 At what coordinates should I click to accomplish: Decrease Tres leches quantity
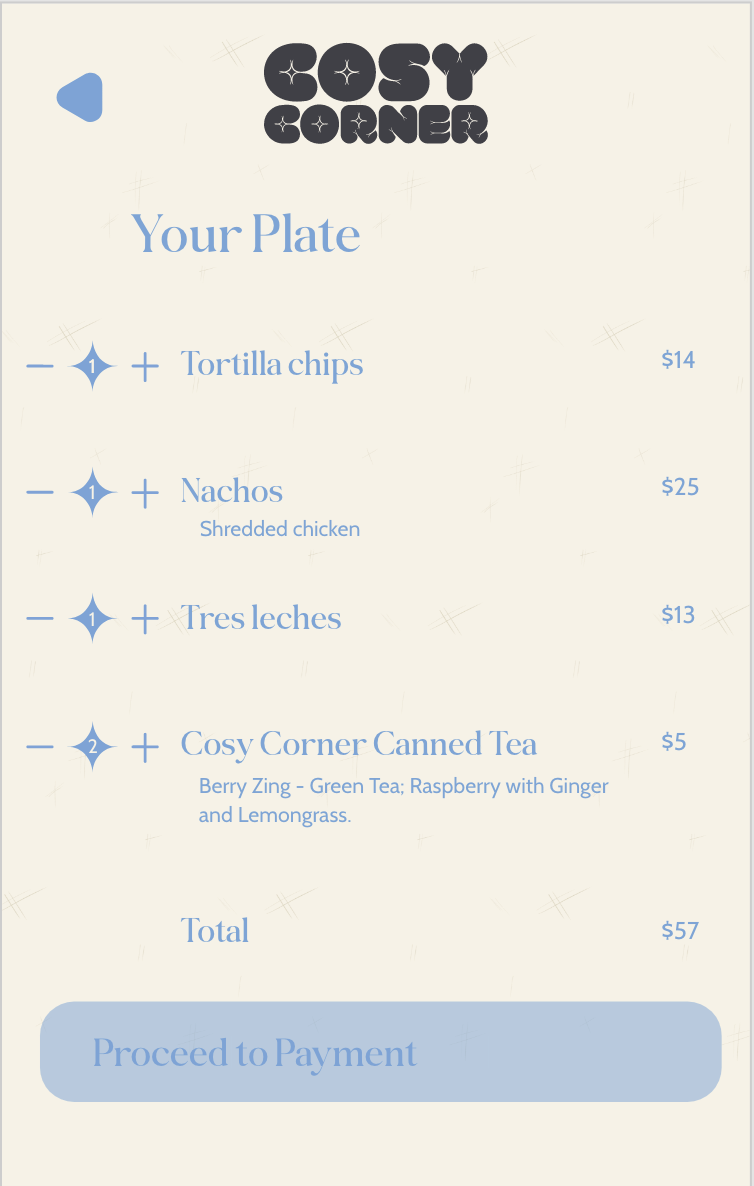click(x=40, y=620)
